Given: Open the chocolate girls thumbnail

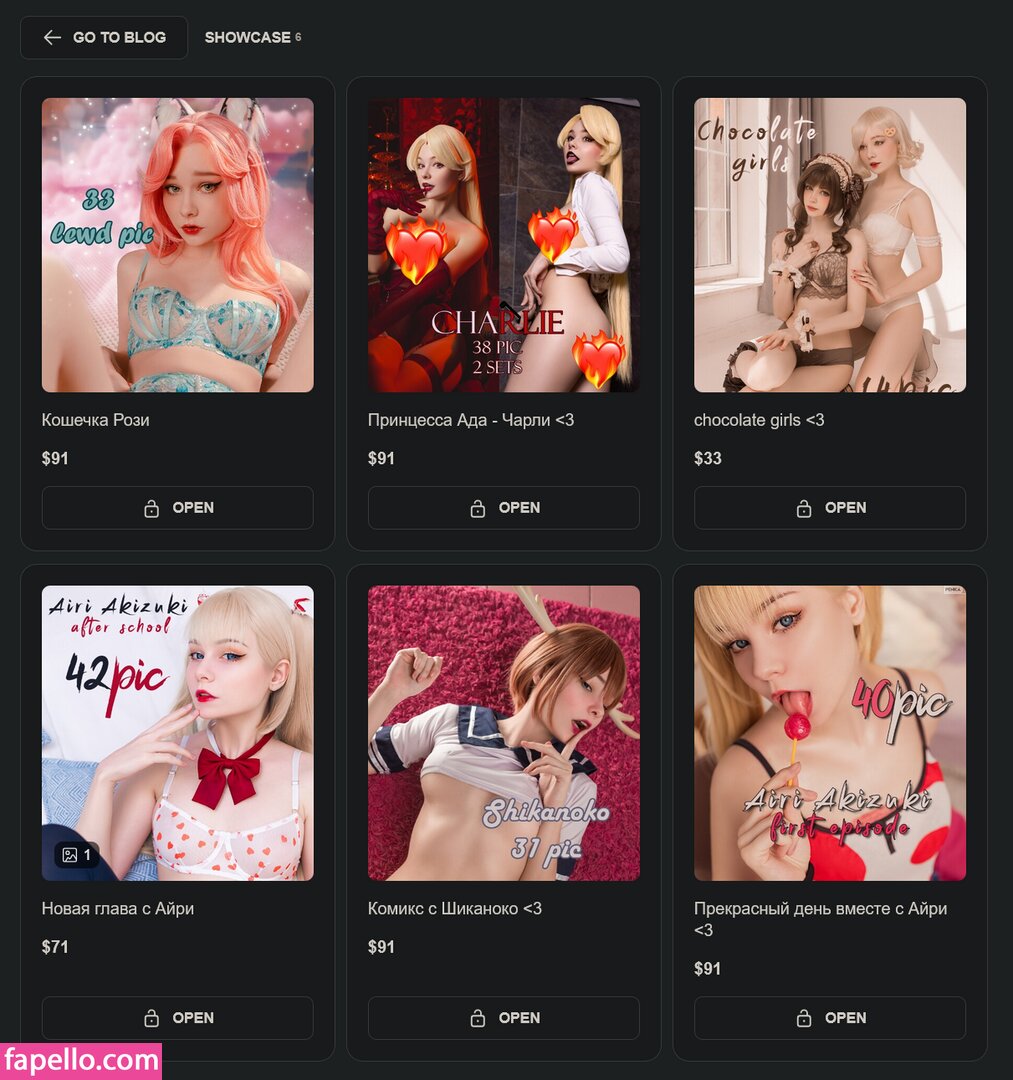Looking at the screenshot, I should [x=829, y=245].
